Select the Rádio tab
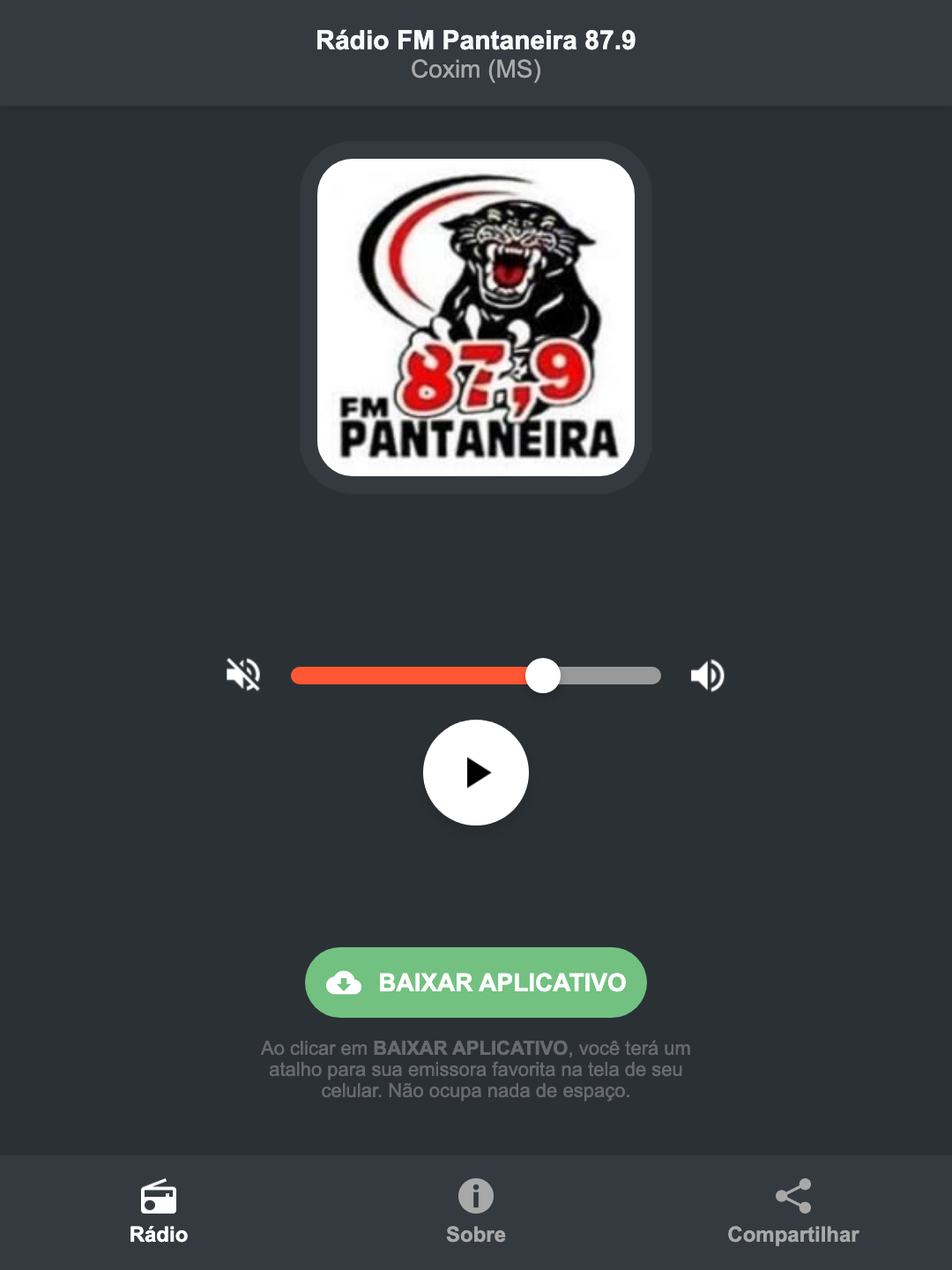The image size is (952, 1270). click(159, 1213)
